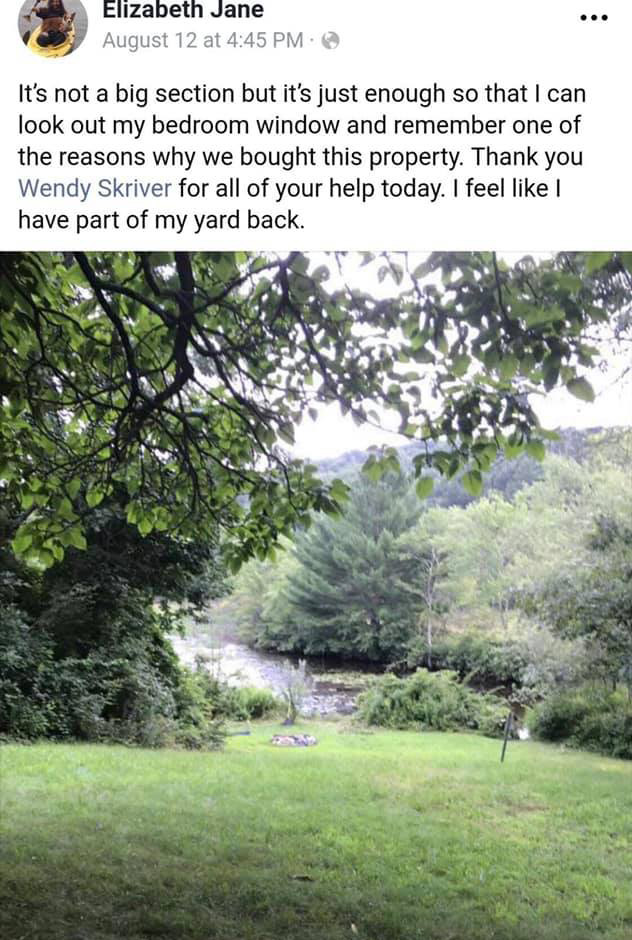This screenshot has width=632, height=940.
Task: Open the Elizabeth Jane profile name link
Action: pos(183,11)
